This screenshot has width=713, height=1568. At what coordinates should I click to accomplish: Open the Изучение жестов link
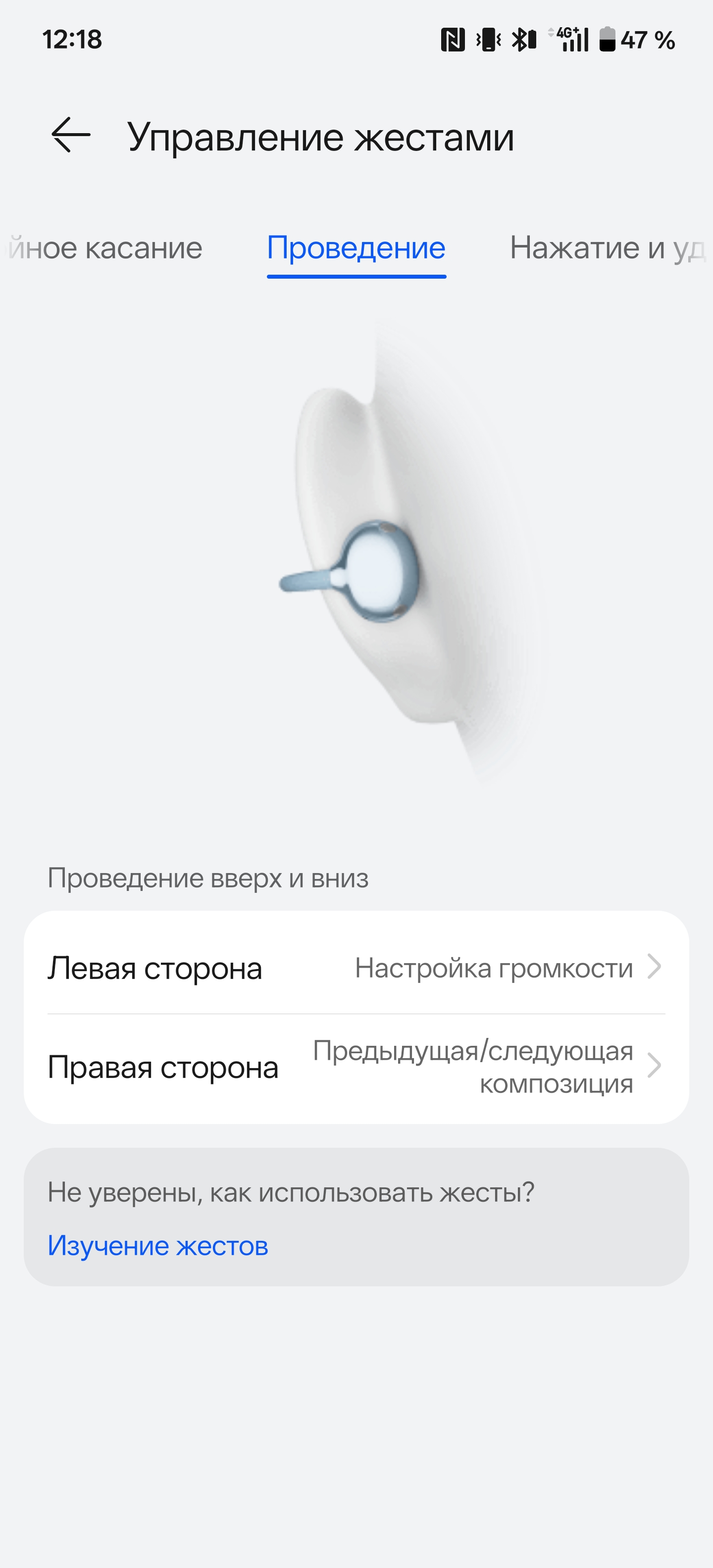coord(157,1245)
